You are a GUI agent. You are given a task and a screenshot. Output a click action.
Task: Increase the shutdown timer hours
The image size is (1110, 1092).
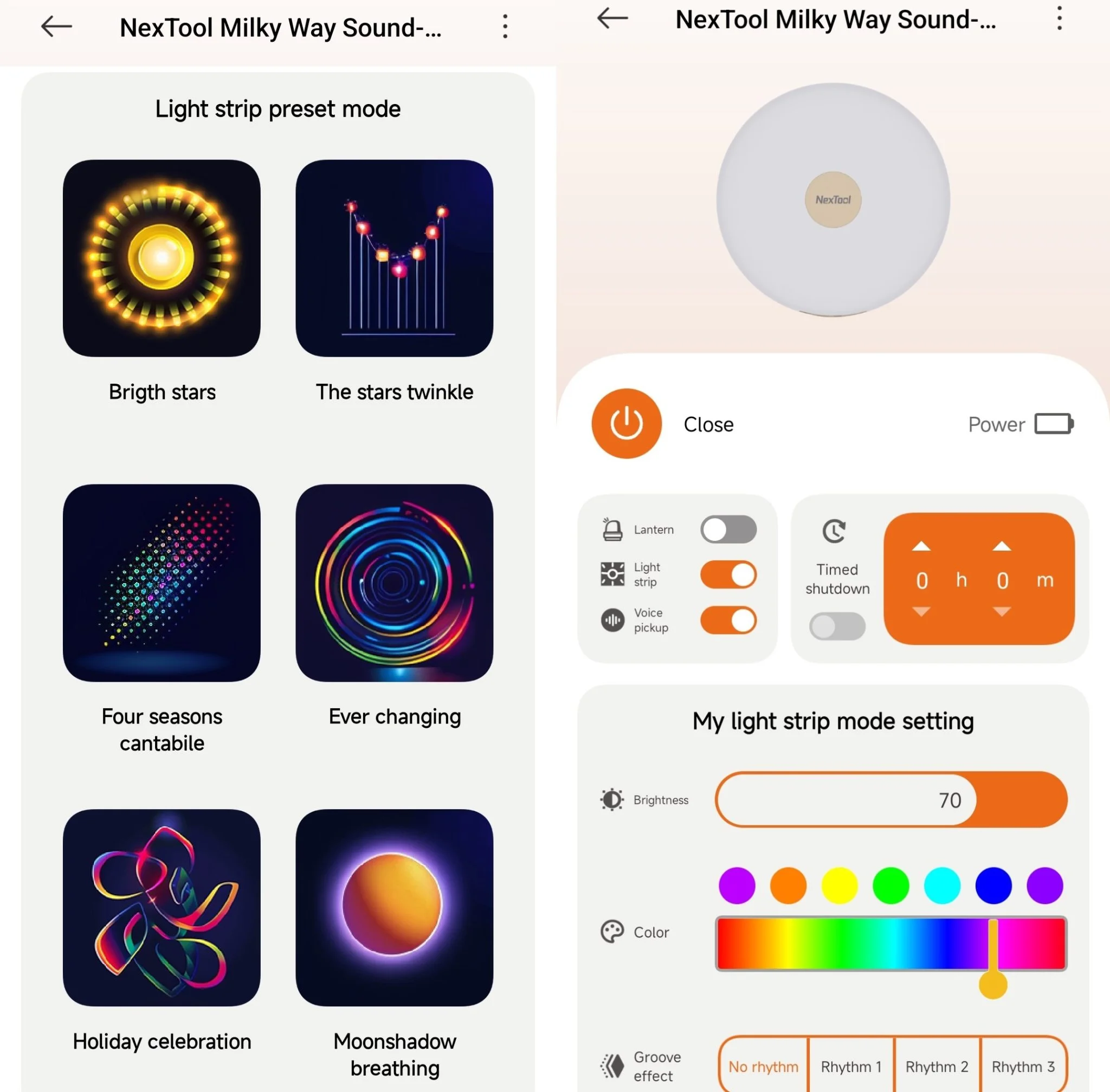pyautogui.click(x=921, y=546)
